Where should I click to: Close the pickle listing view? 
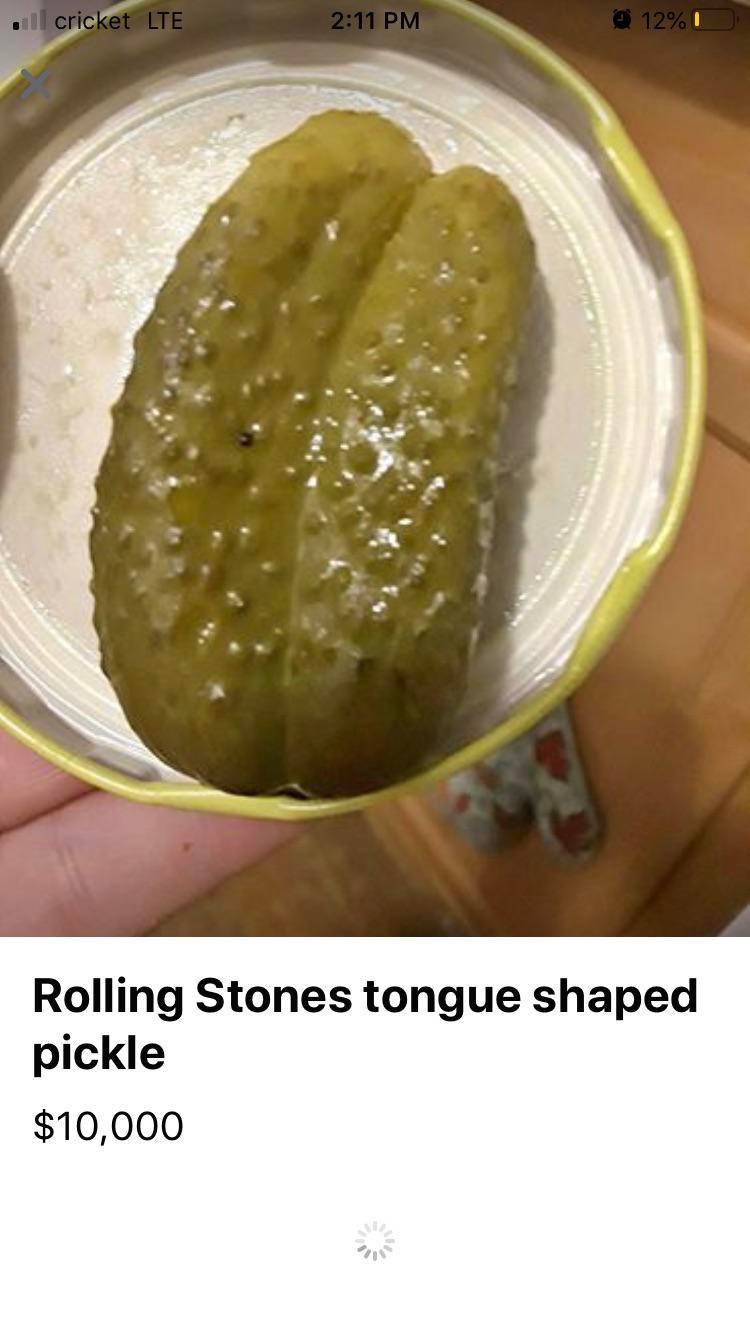[35, 84]
